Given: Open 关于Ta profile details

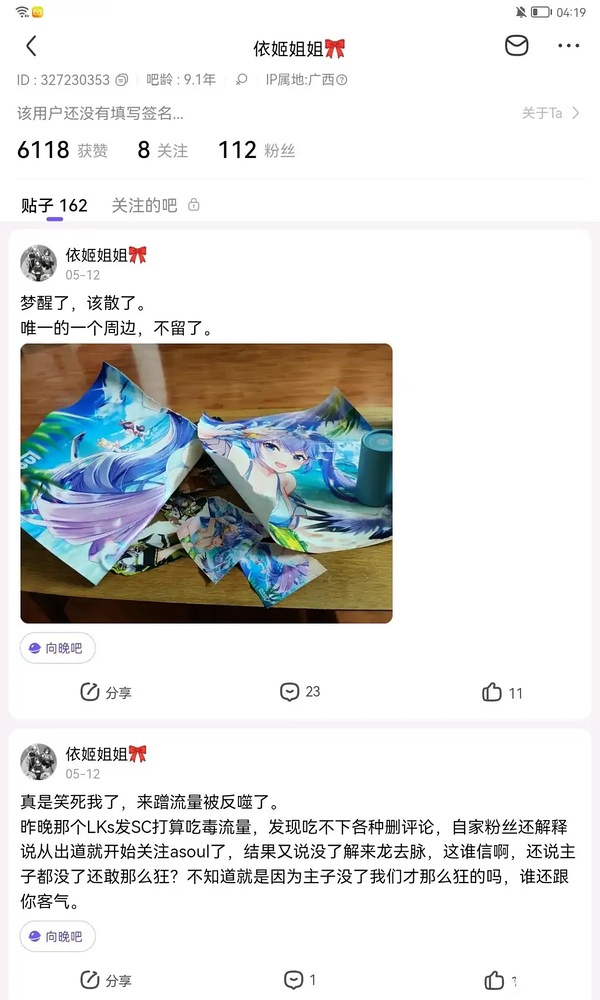Looking at the screenshot, I should coord(550,113).
